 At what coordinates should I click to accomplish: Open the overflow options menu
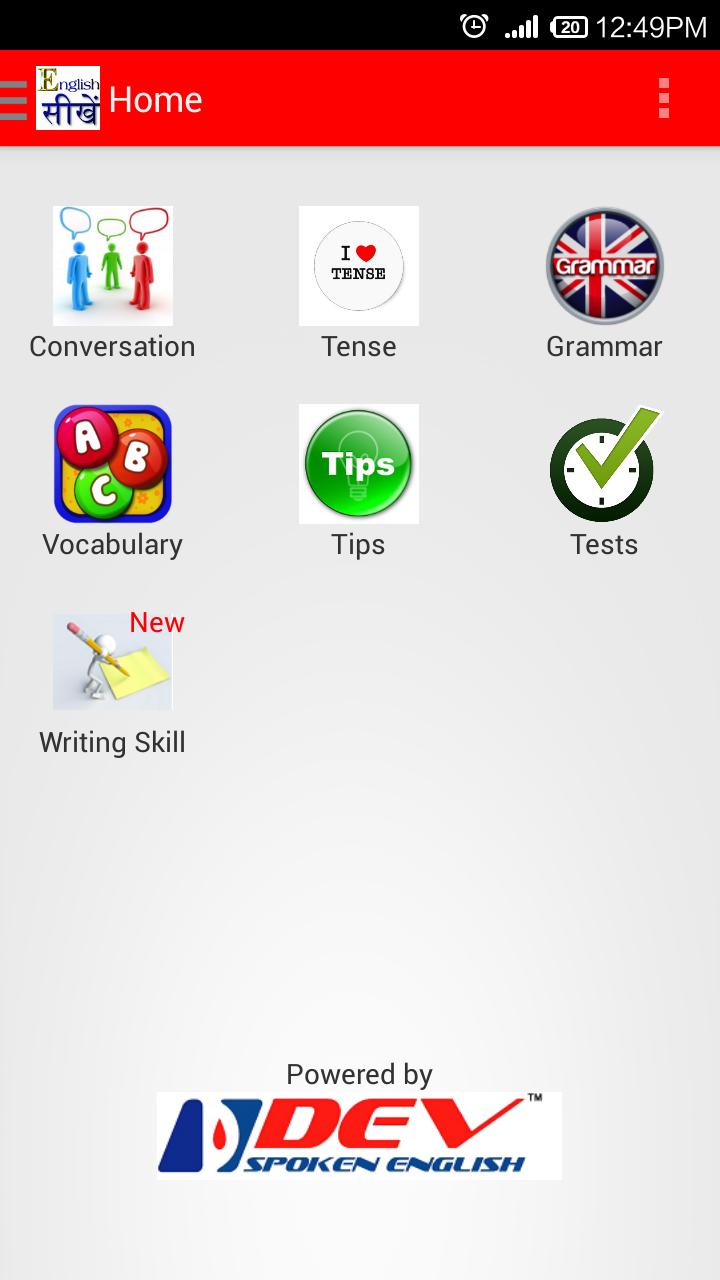click(x=662, y=98)
